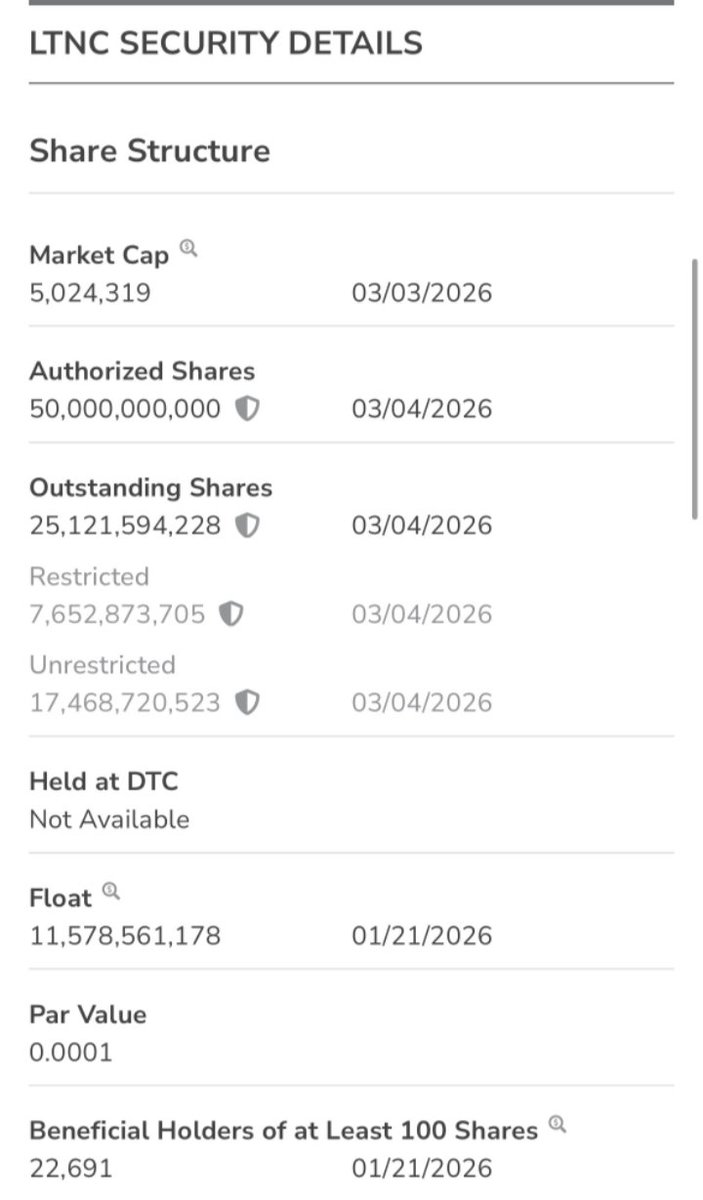The height and width of the screenshot is (1200, 703).
Task: Open the shield badge next to Outstanding Shares value
Action: point(247,526)
